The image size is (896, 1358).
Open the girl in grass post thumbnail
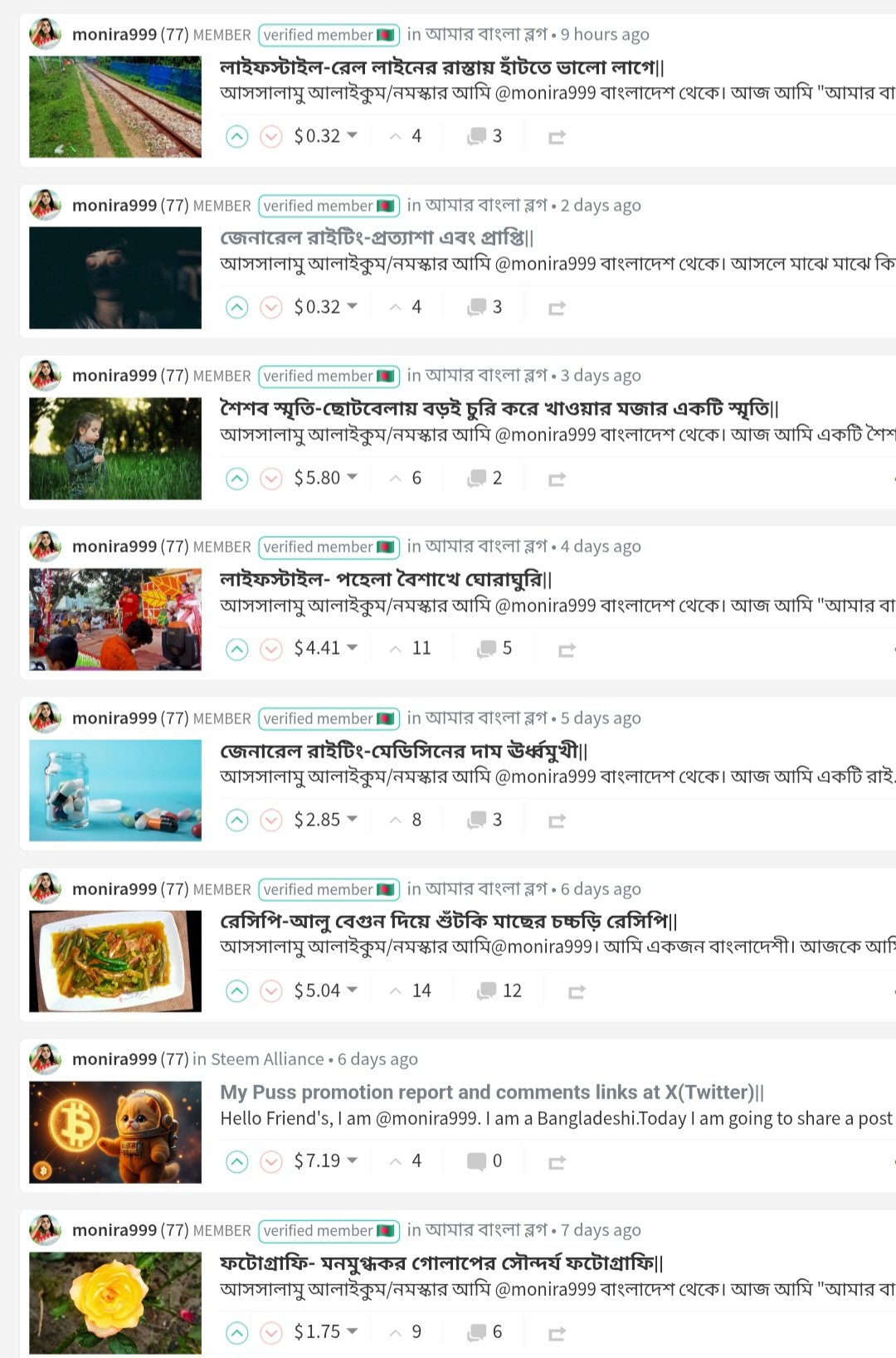(x=115, y=448)
